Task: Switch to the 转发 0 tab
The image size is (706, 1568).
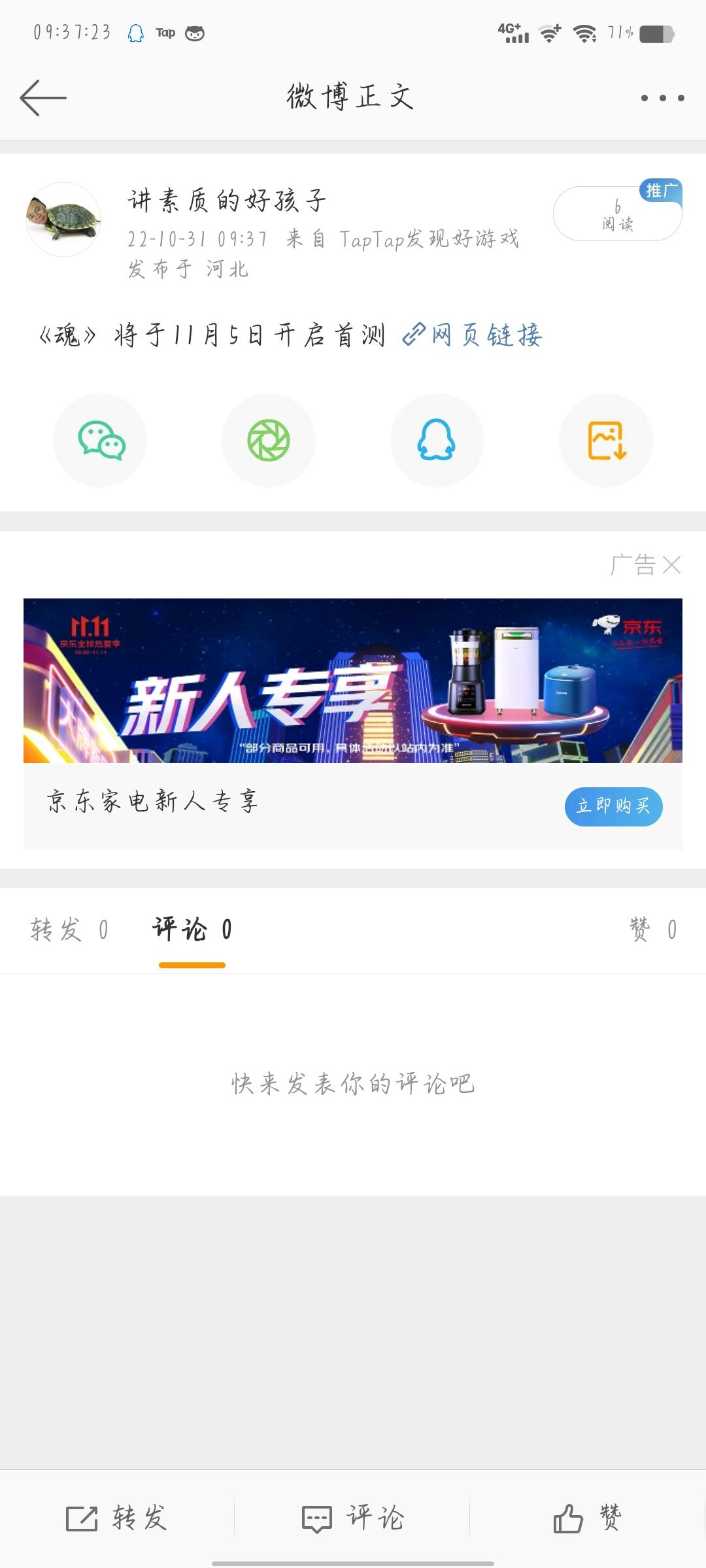Action: [x=69, y=929]
